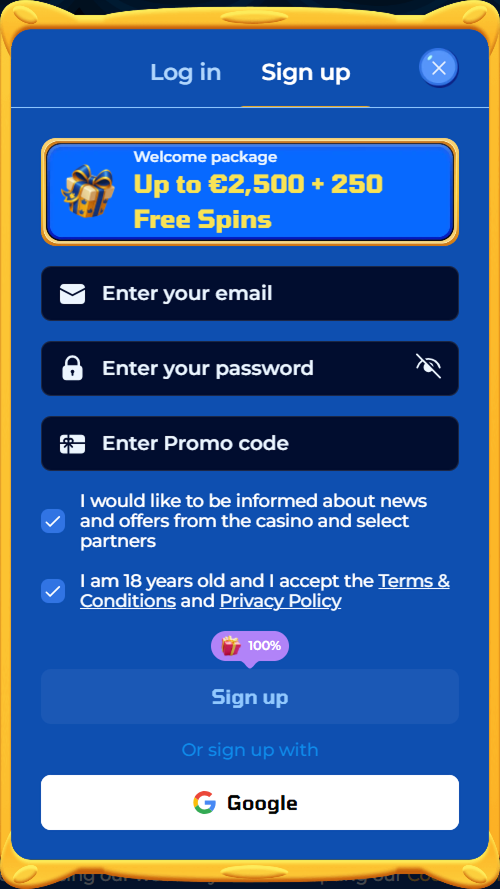This screenshot has height=889, width=500.
Task: Toggle password visibility eye icon
Action: point(429,366)
